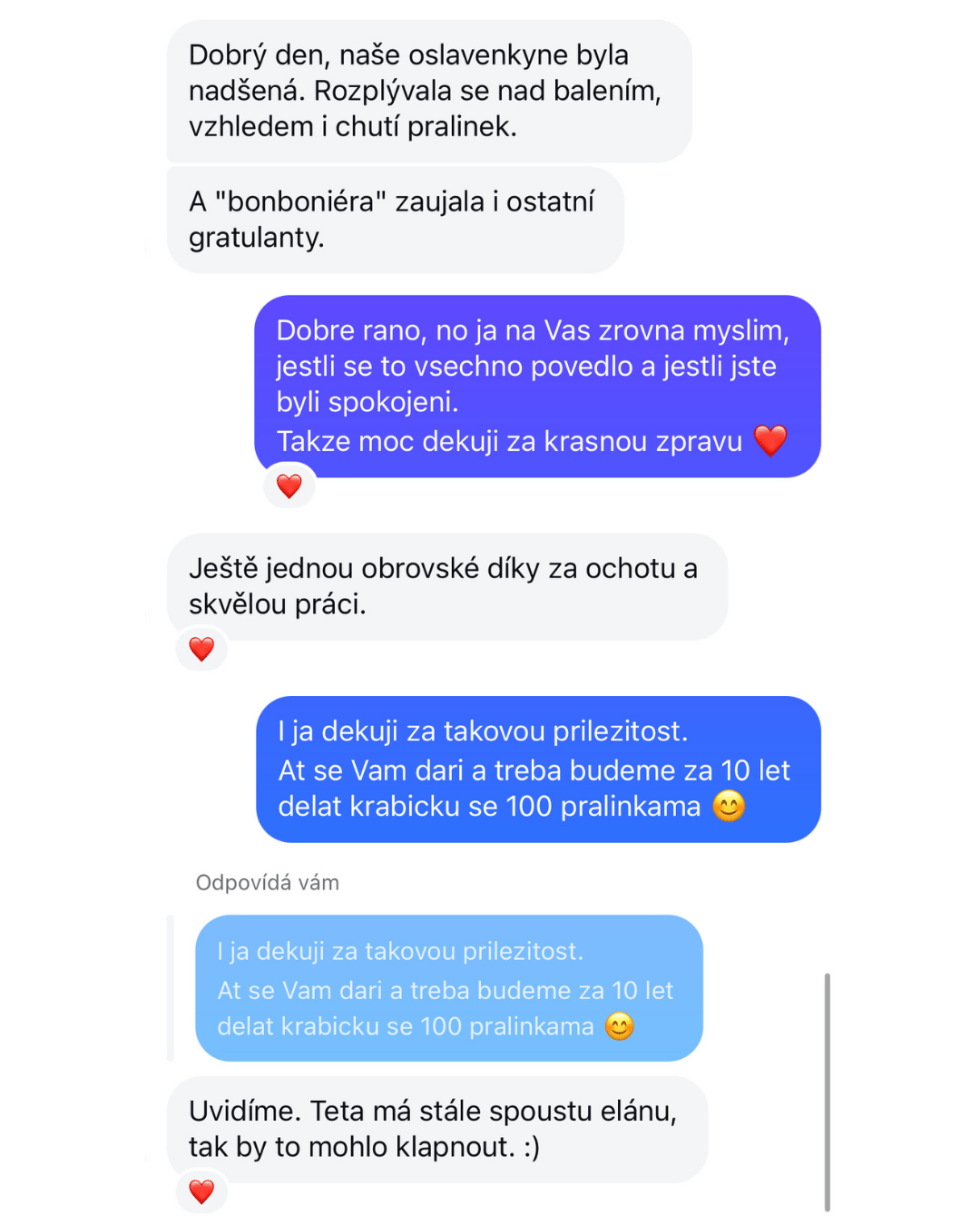Open the 'Odpovídá vám' reply label
980x1225 pixels.
pyautogui.click(x=264, y=882)
